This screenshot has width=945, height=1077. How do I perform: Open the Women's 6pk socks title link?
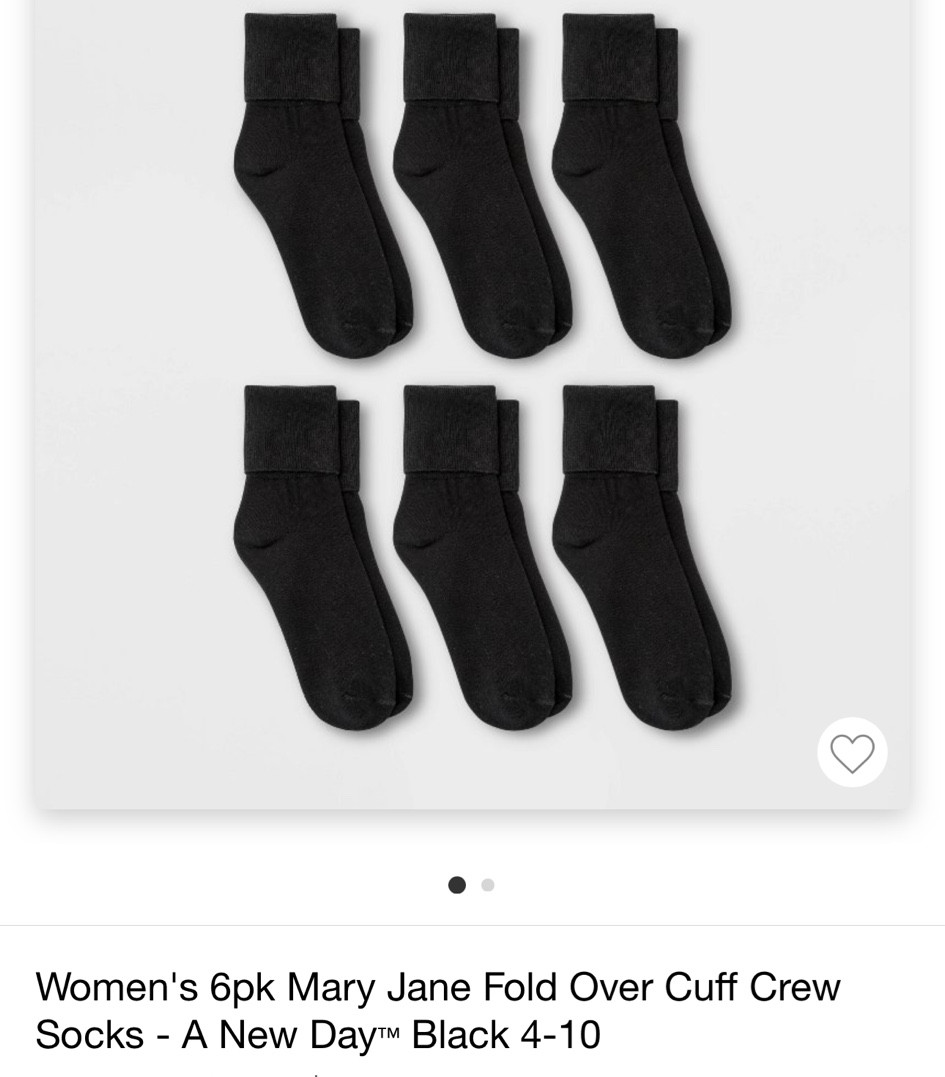pos(437,987)
